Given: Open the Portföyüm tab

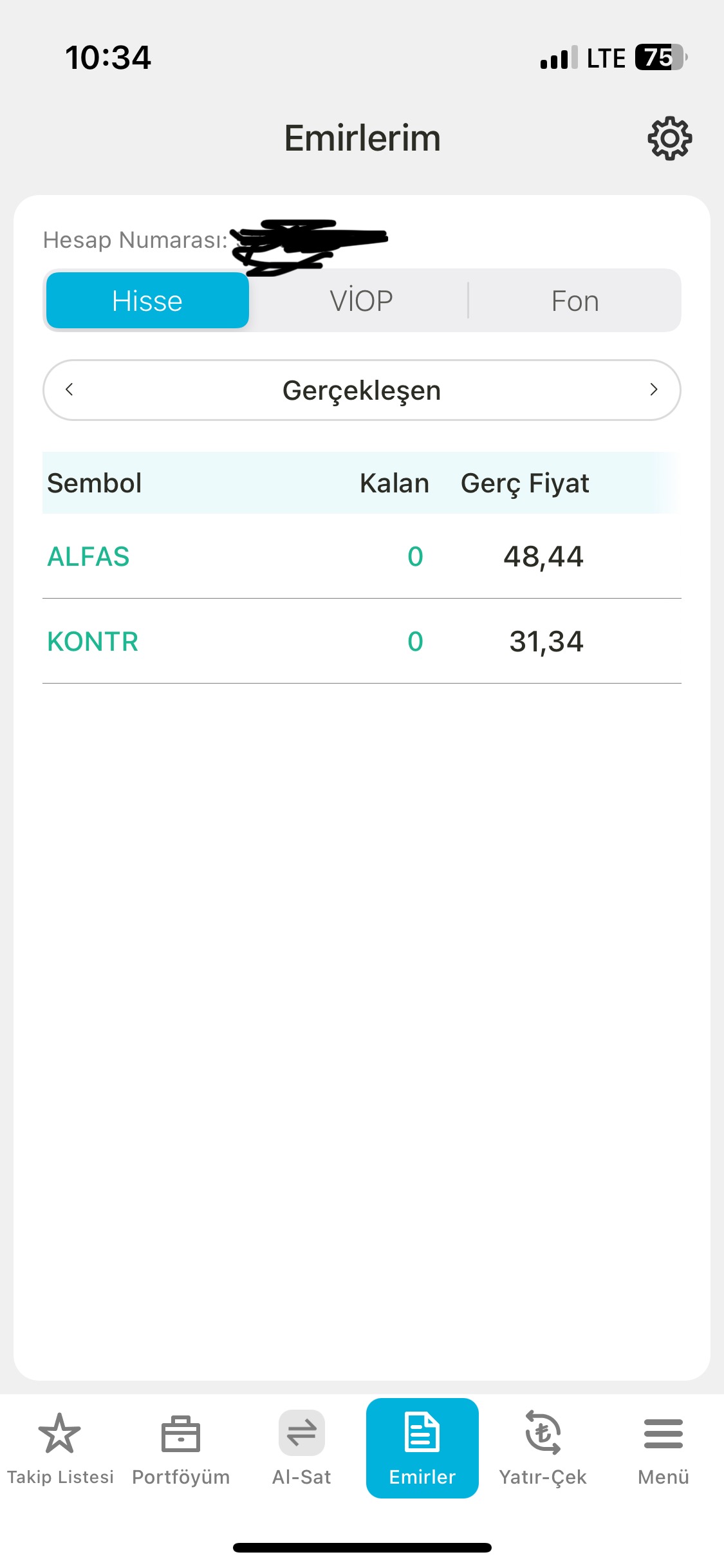Looking at the screenshot, I should [x=181, y=1448].
